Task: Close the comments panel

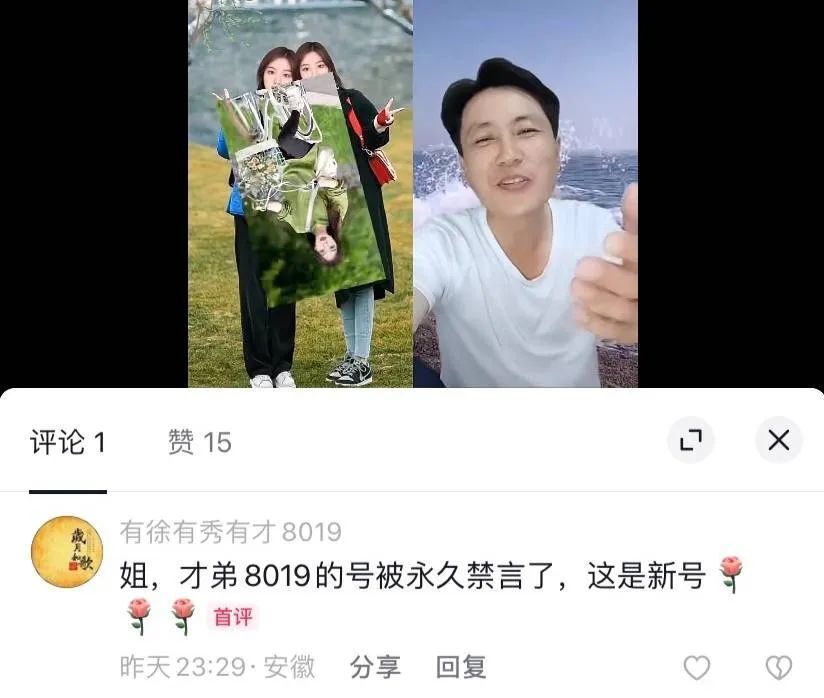Action: click(779, 440)
